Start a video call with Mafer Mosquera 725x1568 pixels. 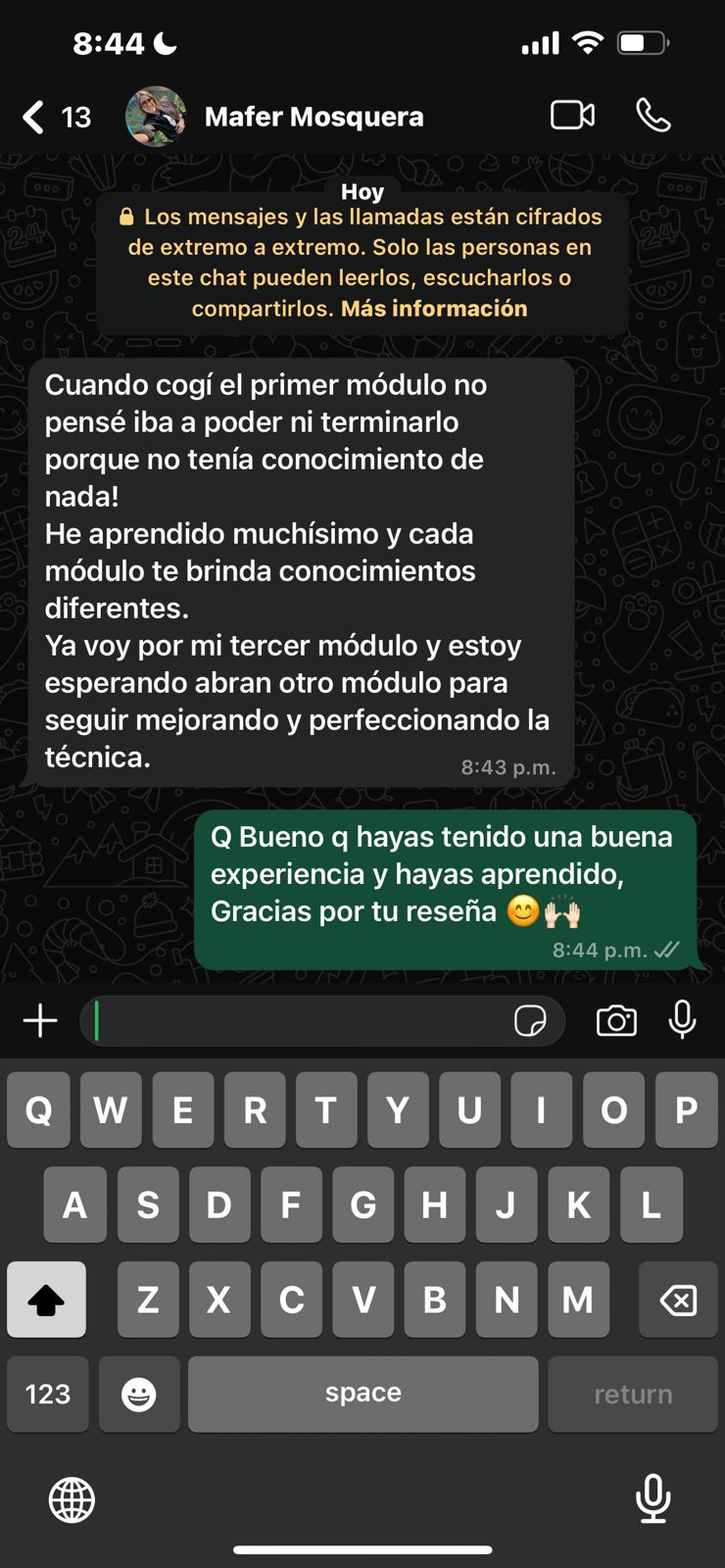(x=572, y=116)
